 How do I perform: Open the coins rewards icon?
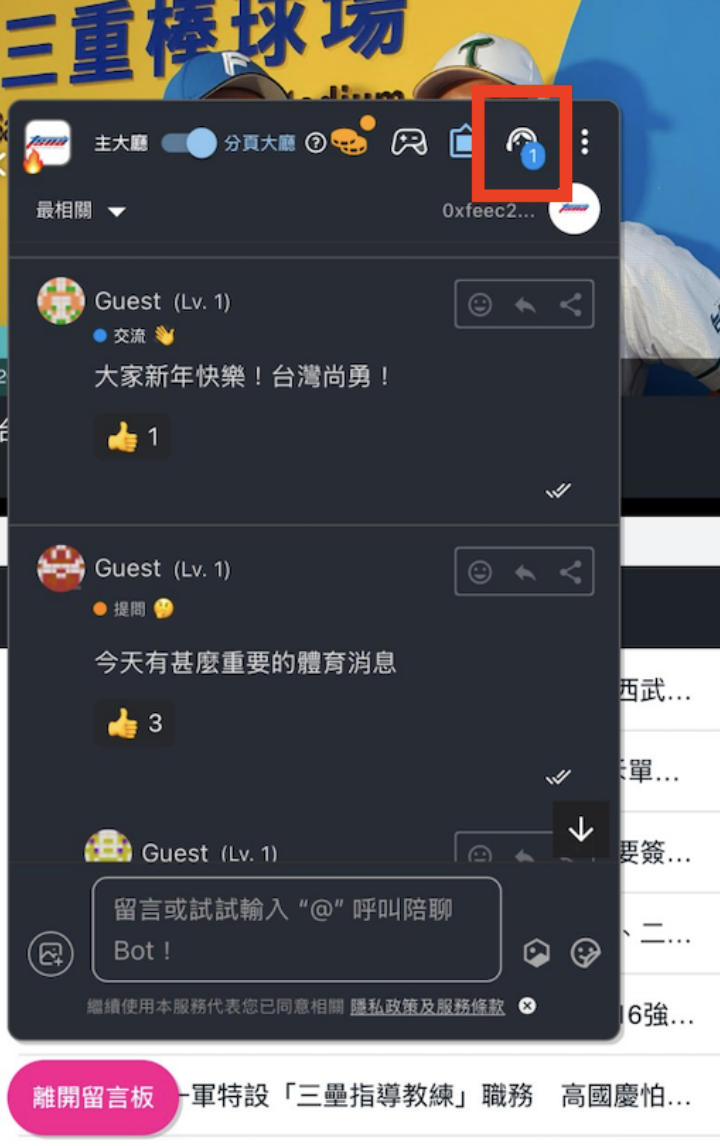point(350,142)
